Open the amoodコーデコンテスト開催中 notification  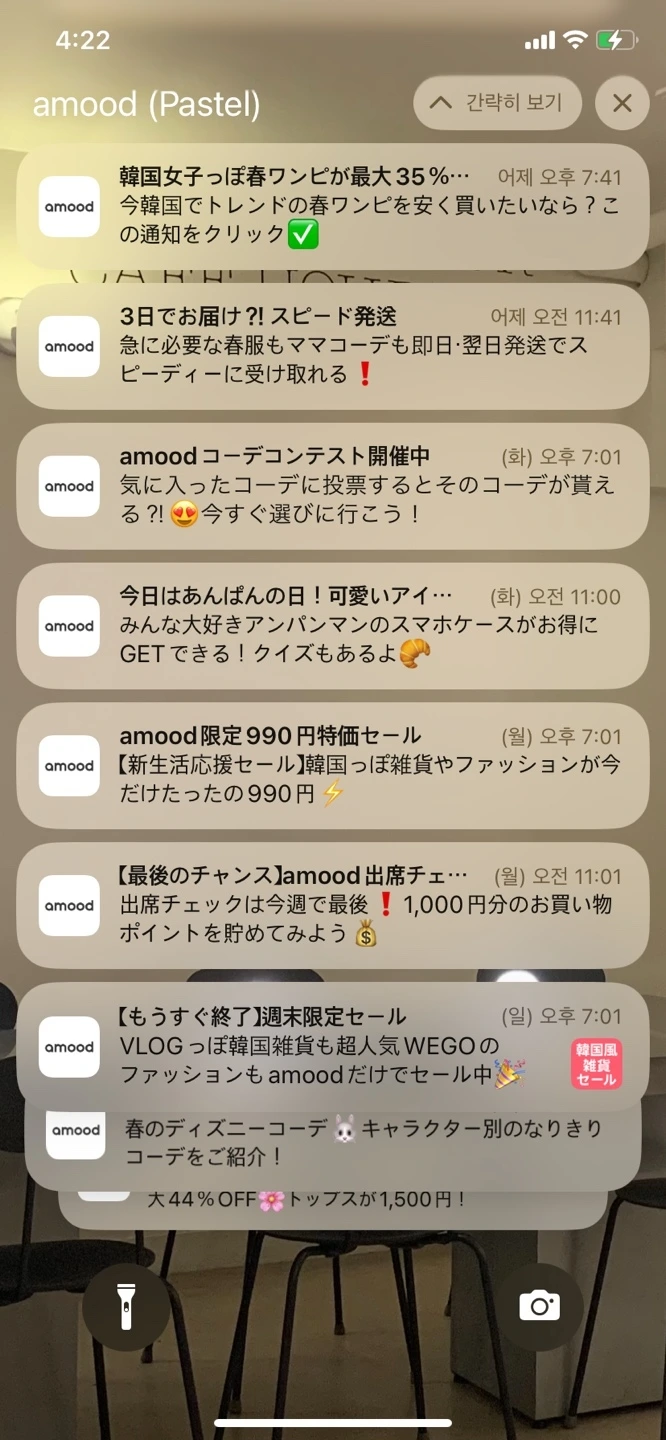point(333,486)
